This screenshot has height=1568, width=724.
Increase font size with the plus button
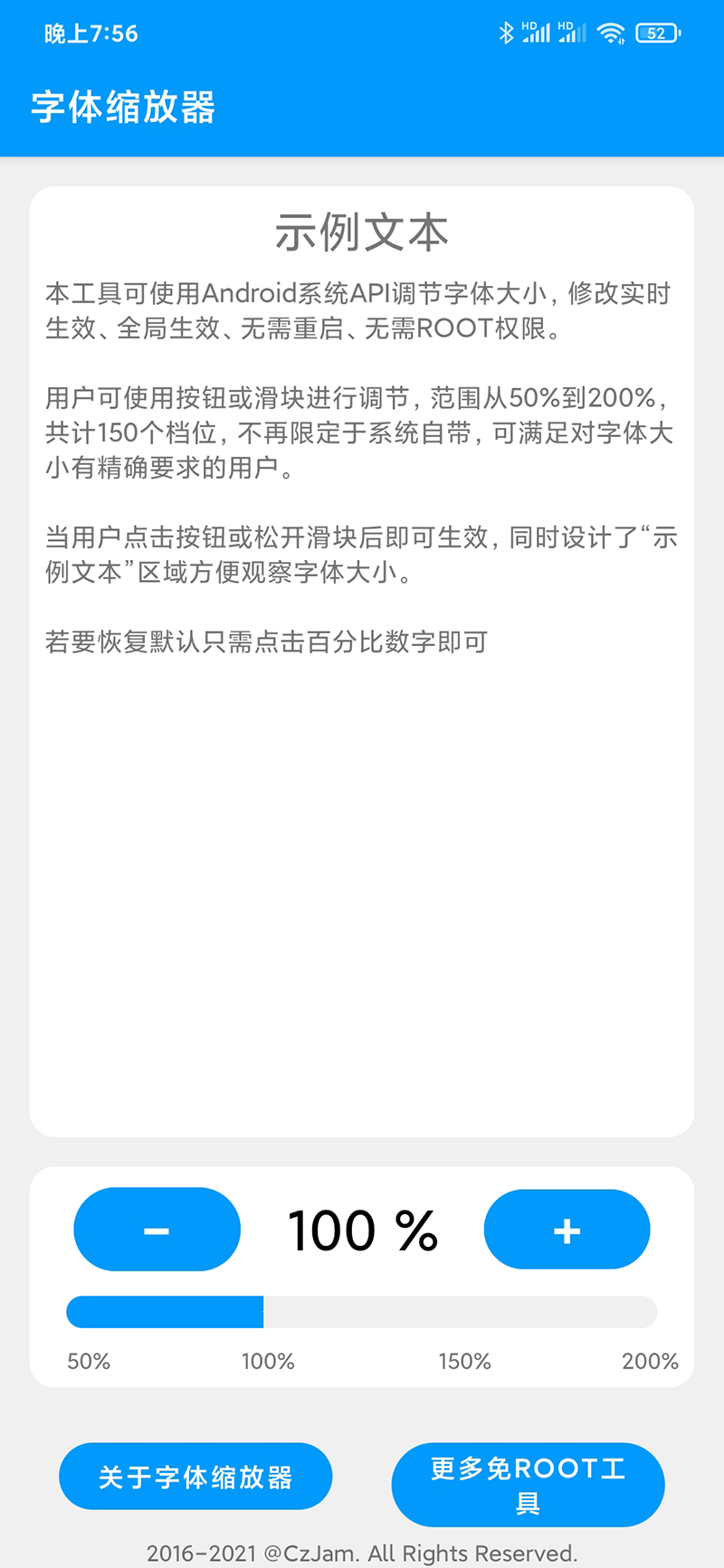(x=567, y=1230)
